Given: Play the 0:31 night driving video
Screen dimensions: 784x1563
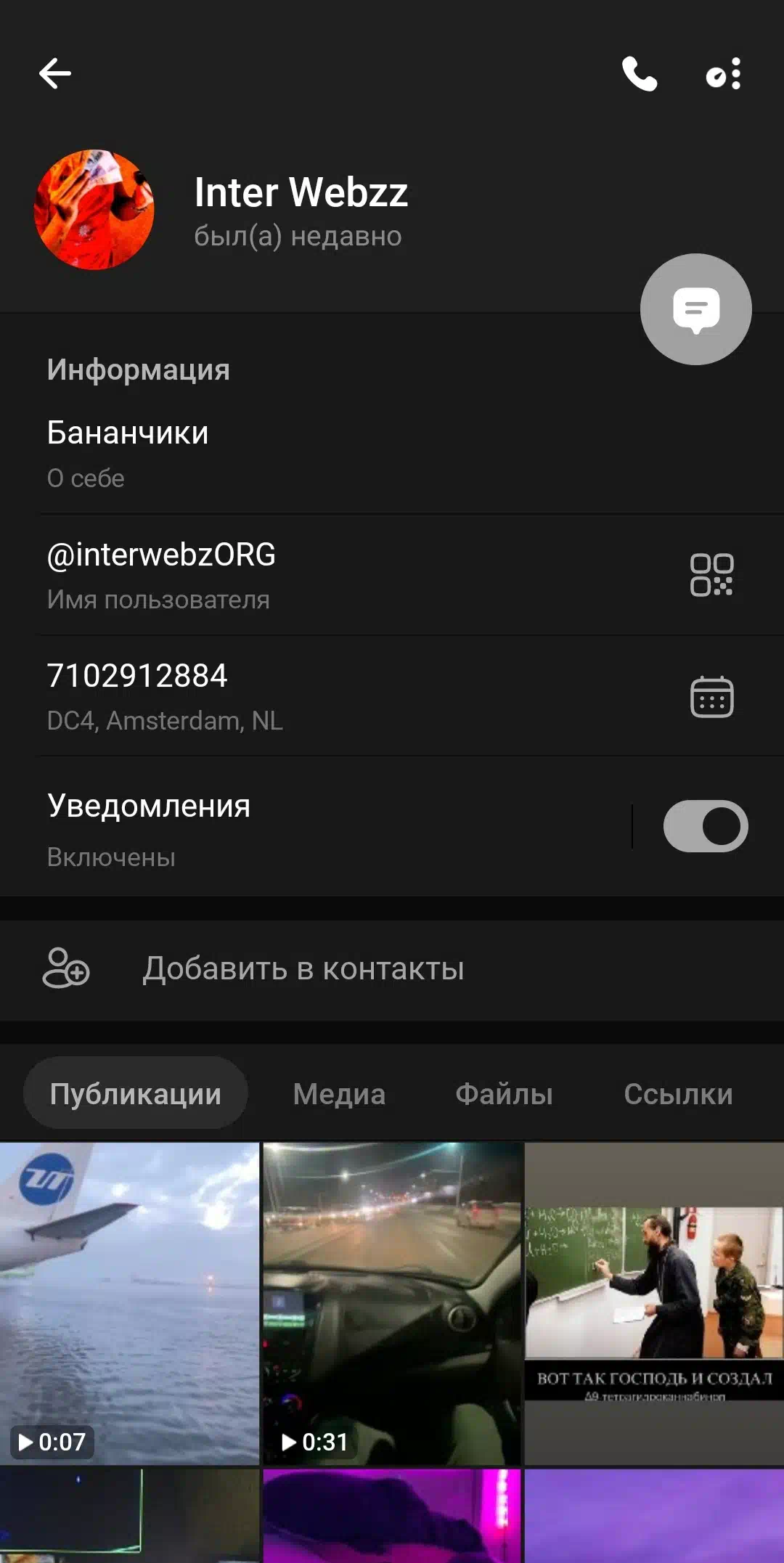Looking at the screenshot, I should (392, 1303).
